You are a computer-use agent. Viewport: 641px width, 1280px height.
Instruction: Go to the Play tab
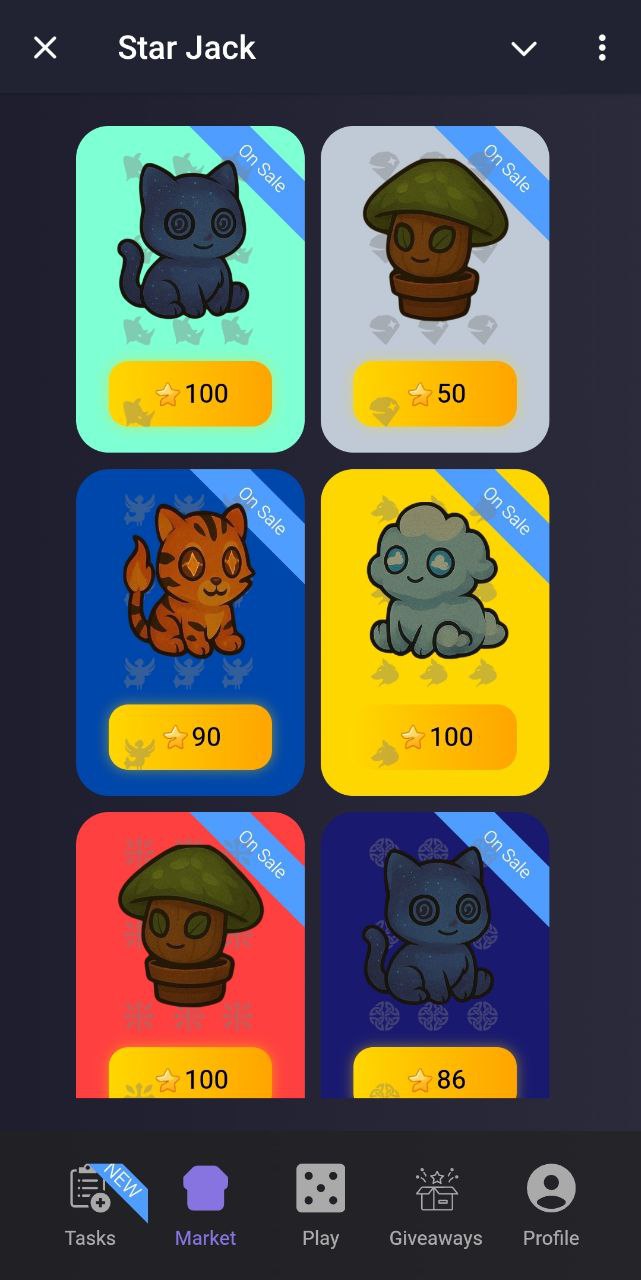[x=320, y=1205]
